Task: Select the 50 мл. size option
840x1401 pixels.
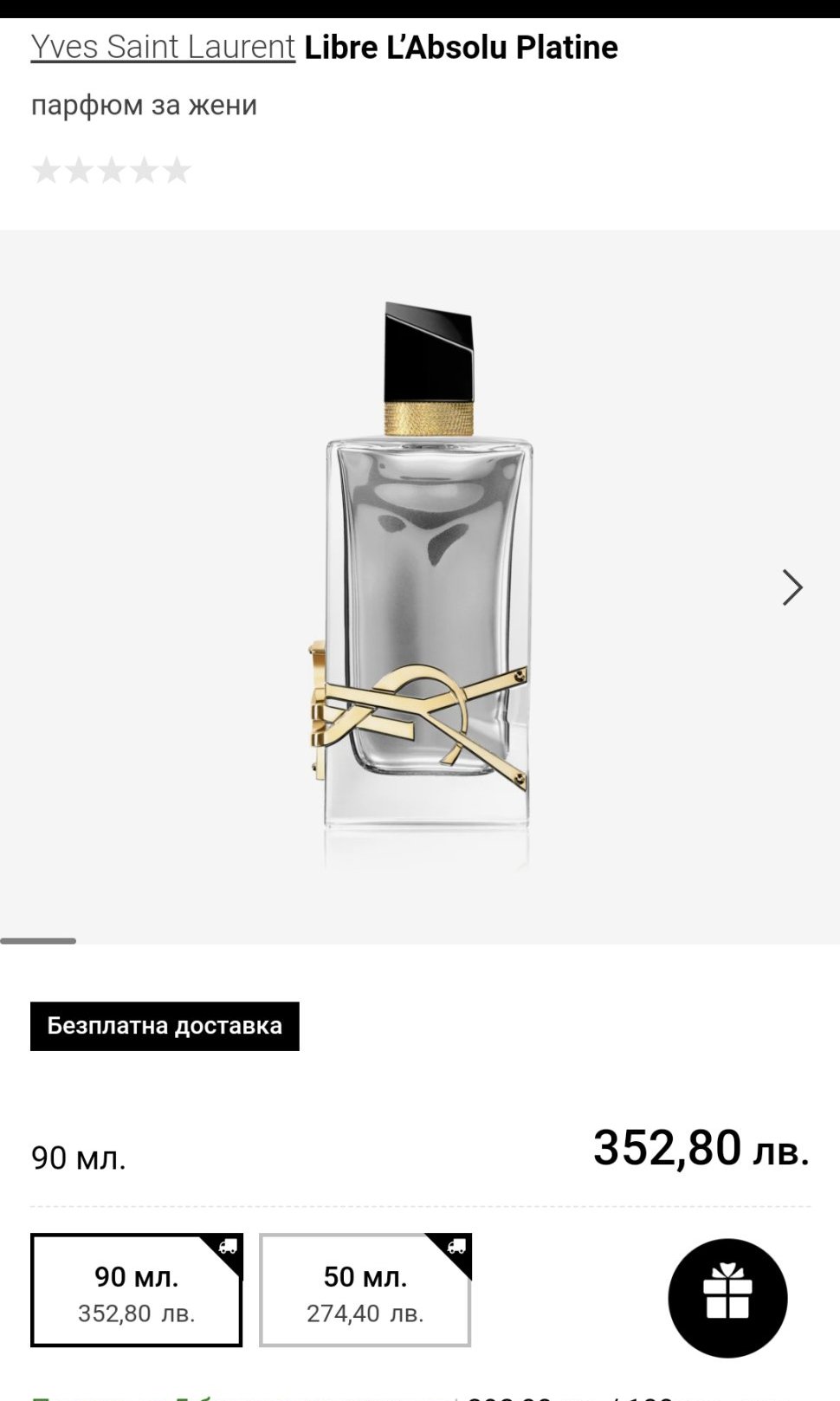Action: pos(365,1290)
